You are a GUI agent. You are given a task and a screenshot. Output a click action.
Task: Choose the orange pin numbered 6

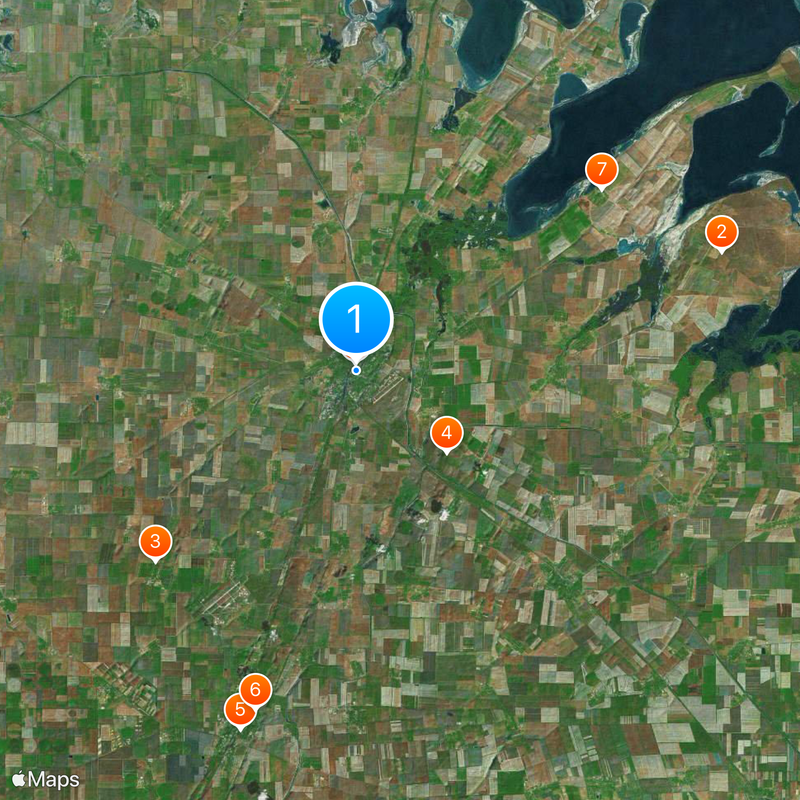pyautogui.click(x=257, y=689)
